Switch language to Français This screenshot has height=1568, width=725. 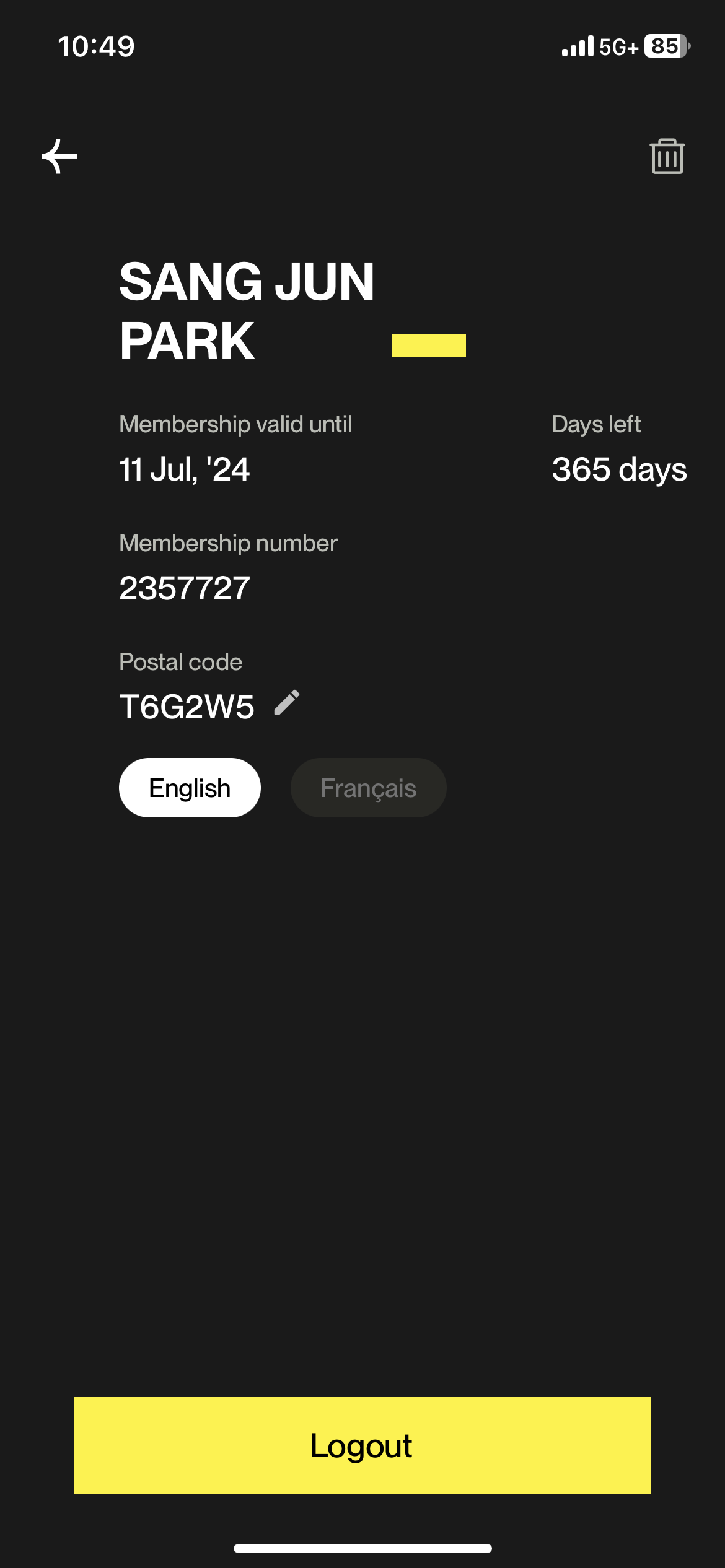click(x=368, y=788)
